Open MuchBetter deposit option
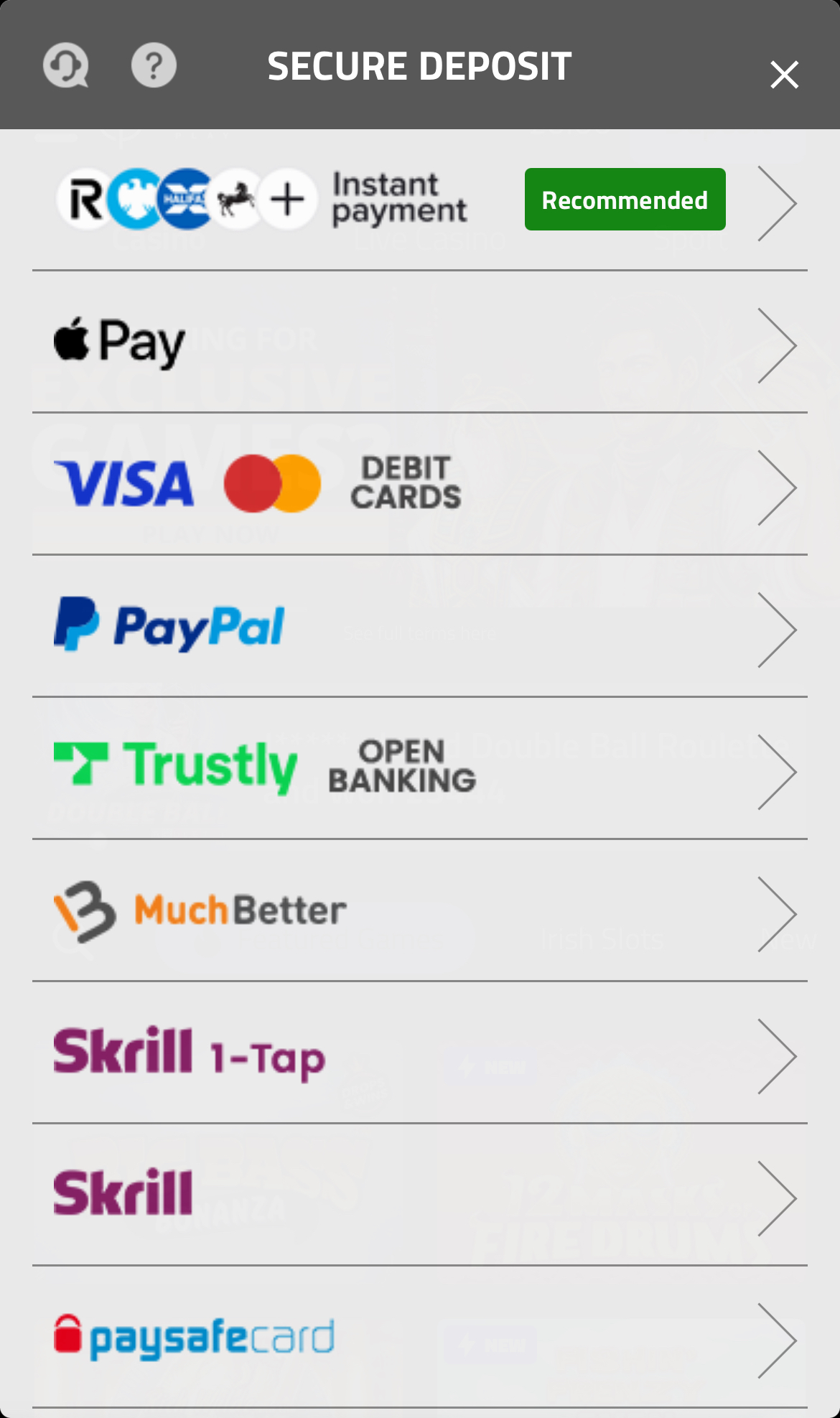 click(x=419, y=912)
